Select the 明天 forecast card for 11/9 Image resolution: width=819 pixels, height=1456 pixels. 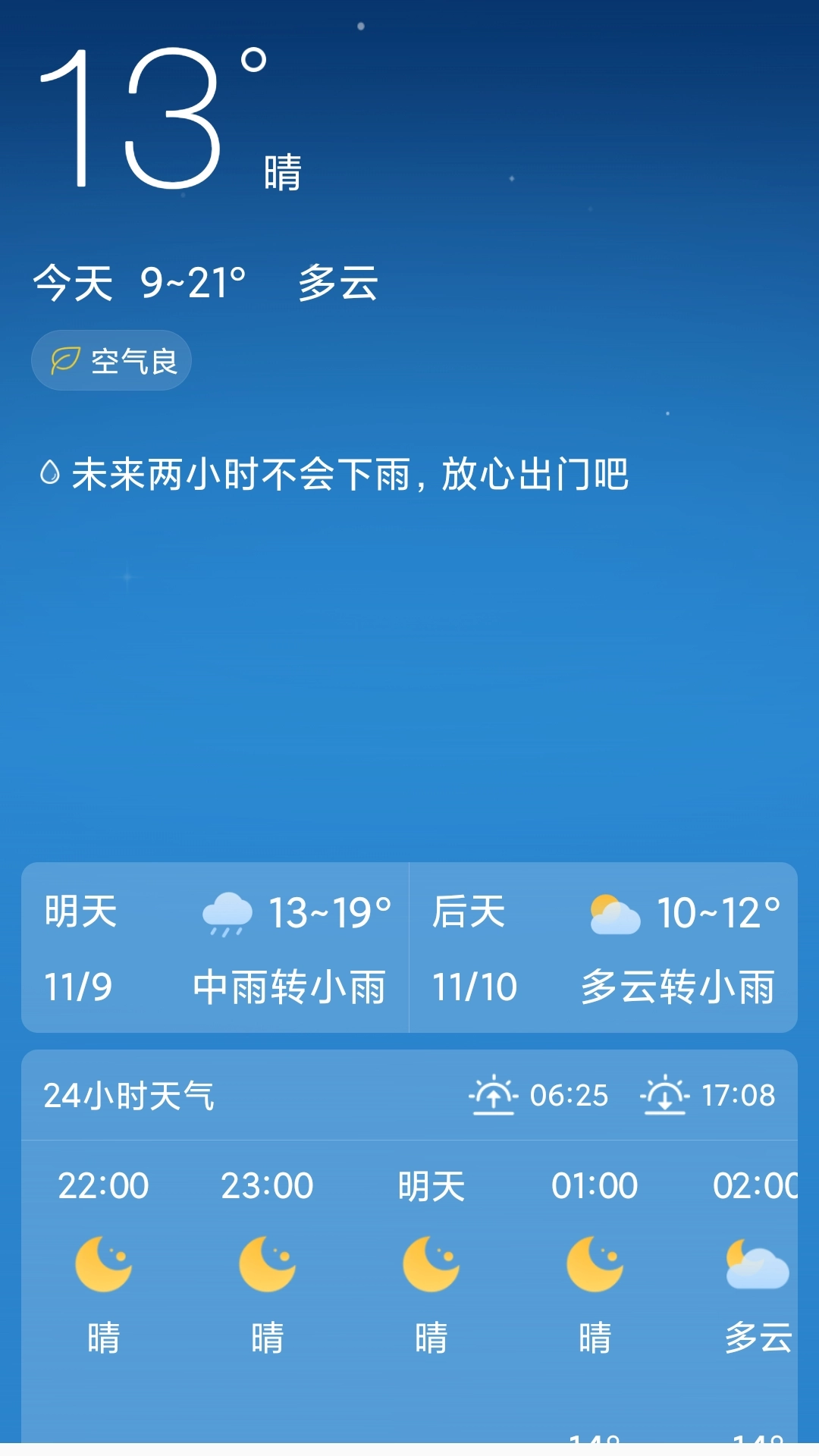[x=215, y=948]
